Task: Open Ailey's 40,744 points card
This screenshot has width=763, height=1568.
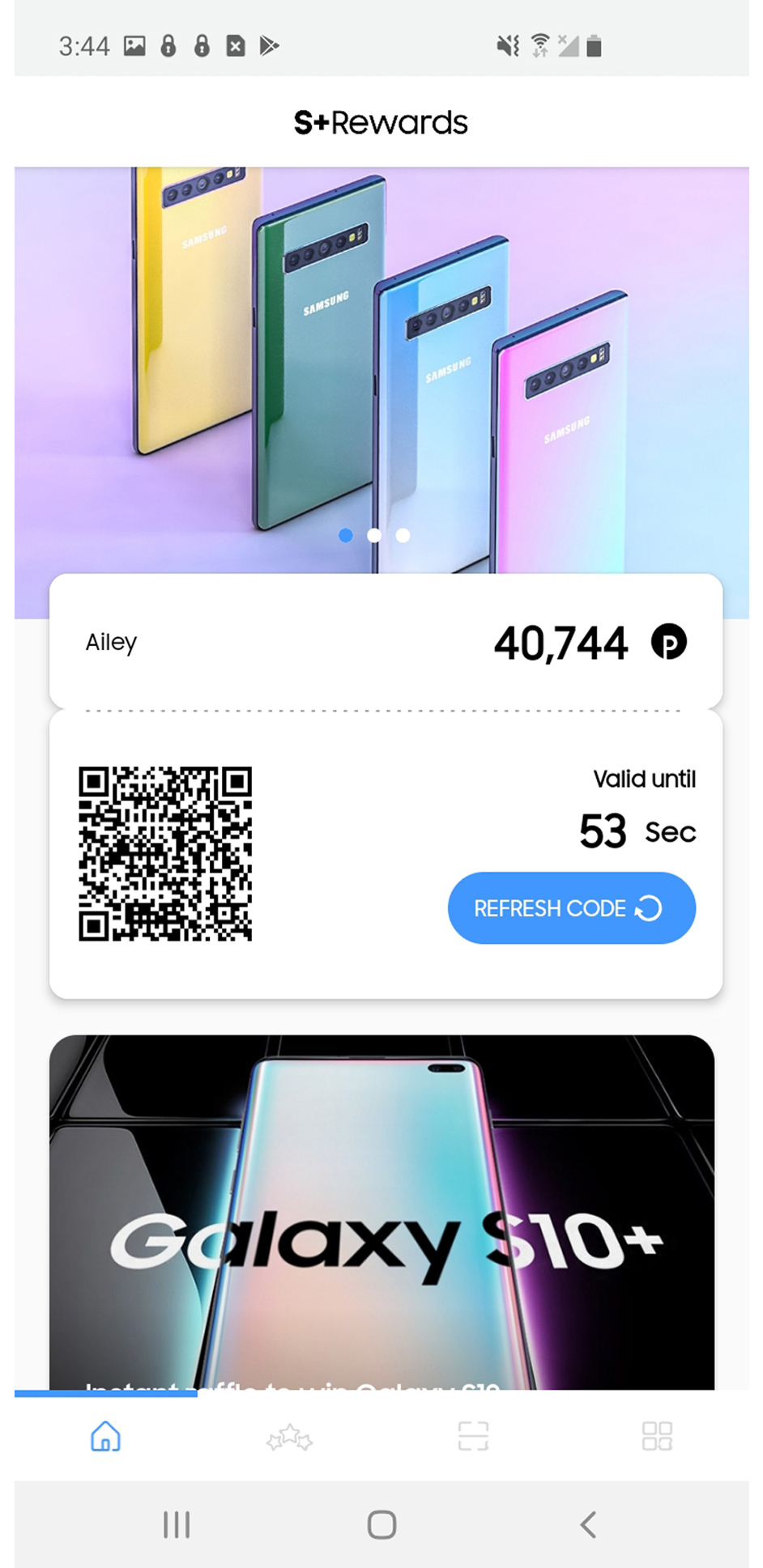Action: (386, 643)
